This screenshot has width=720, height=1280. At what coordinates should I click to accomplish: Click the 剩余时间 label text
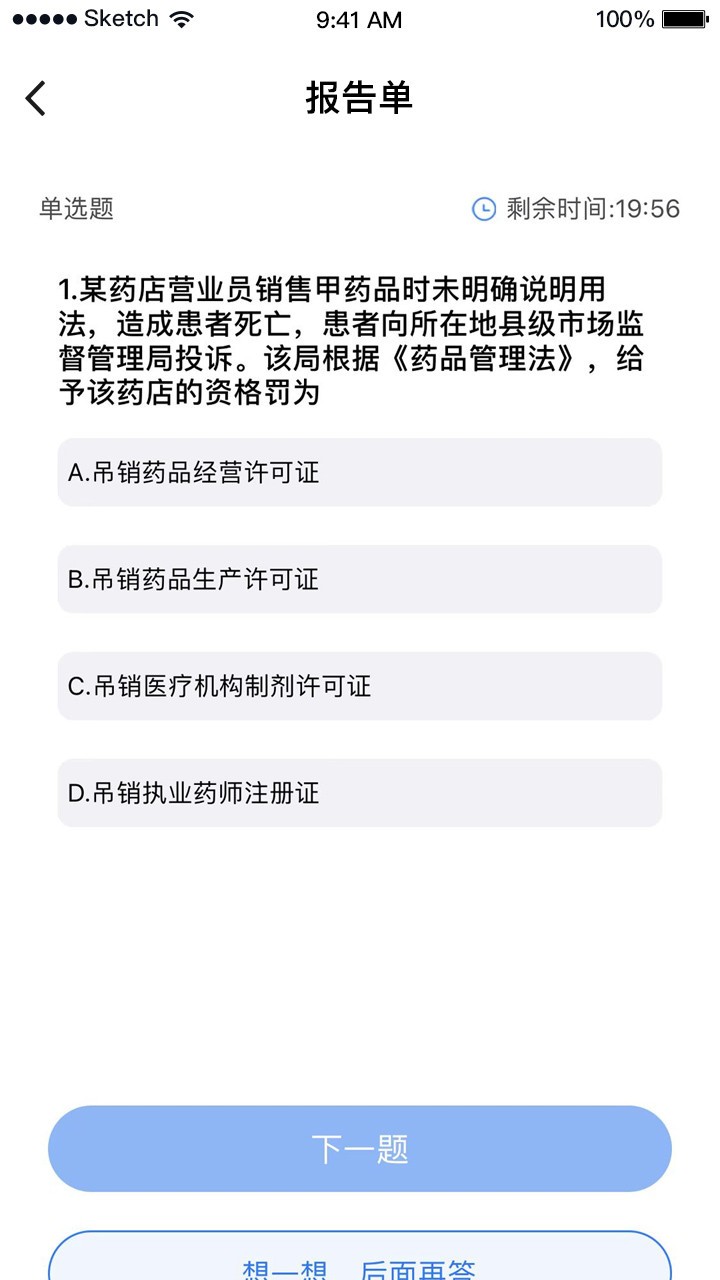coord(555,210)
